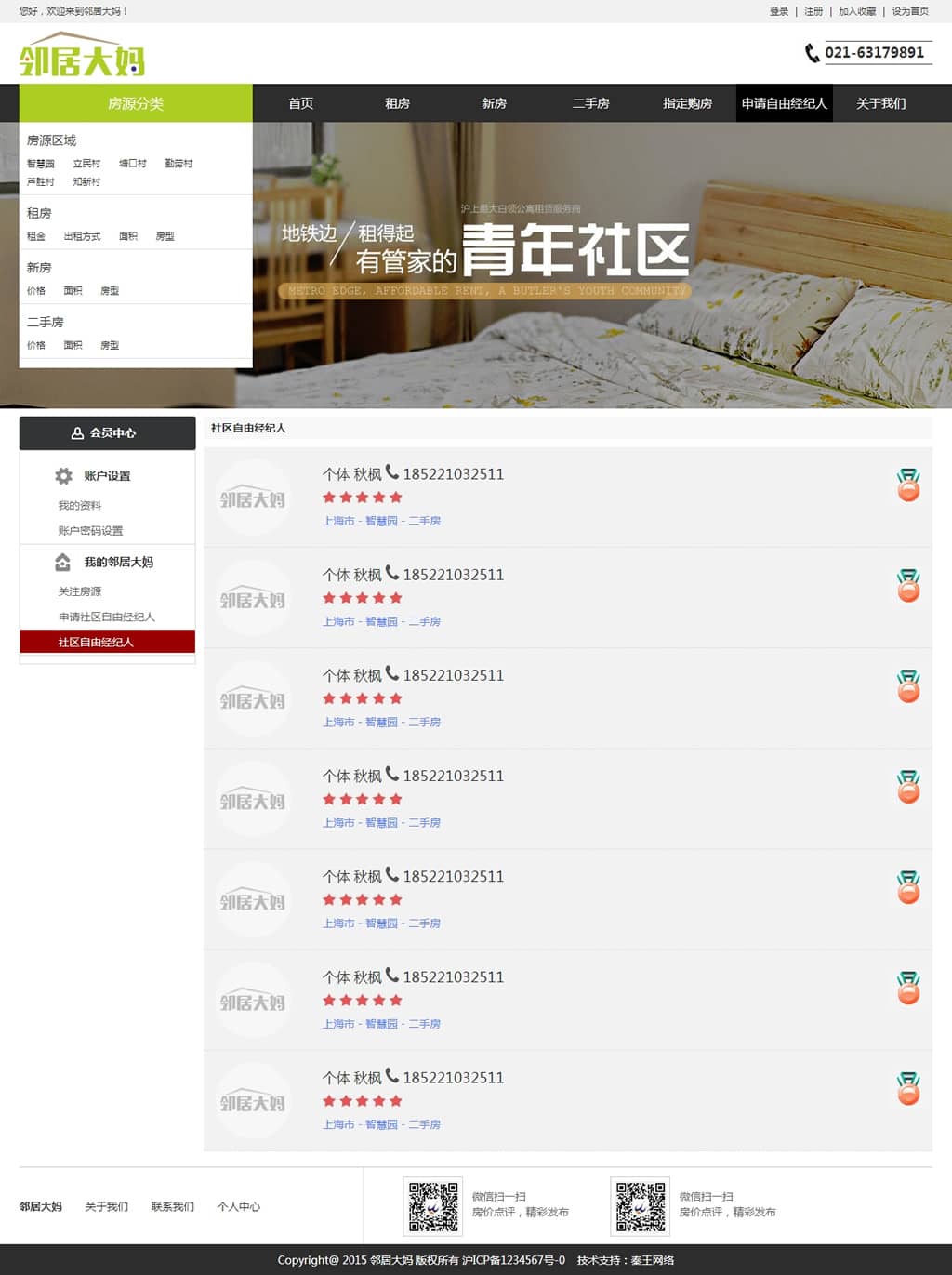Open 联系我们 in the footer

(172, 1207)
